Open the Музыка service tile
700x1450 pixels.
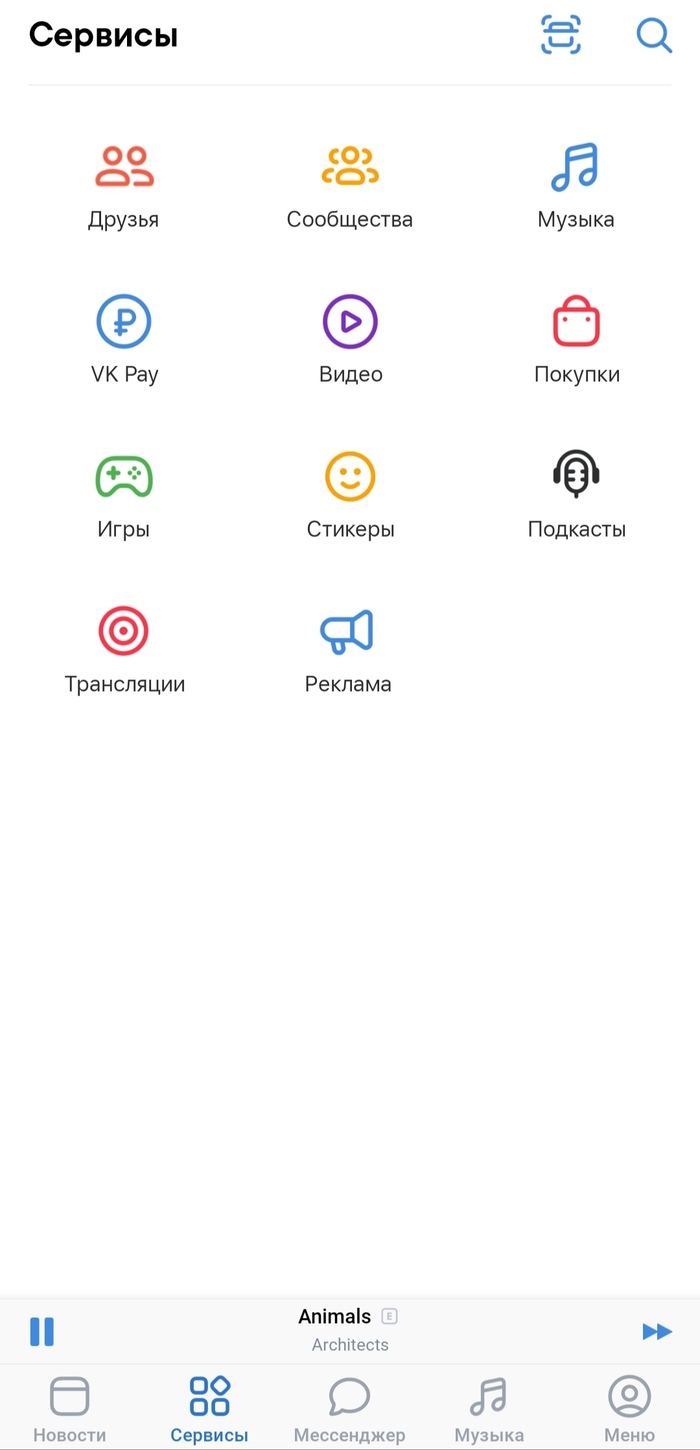pos(575,187)
